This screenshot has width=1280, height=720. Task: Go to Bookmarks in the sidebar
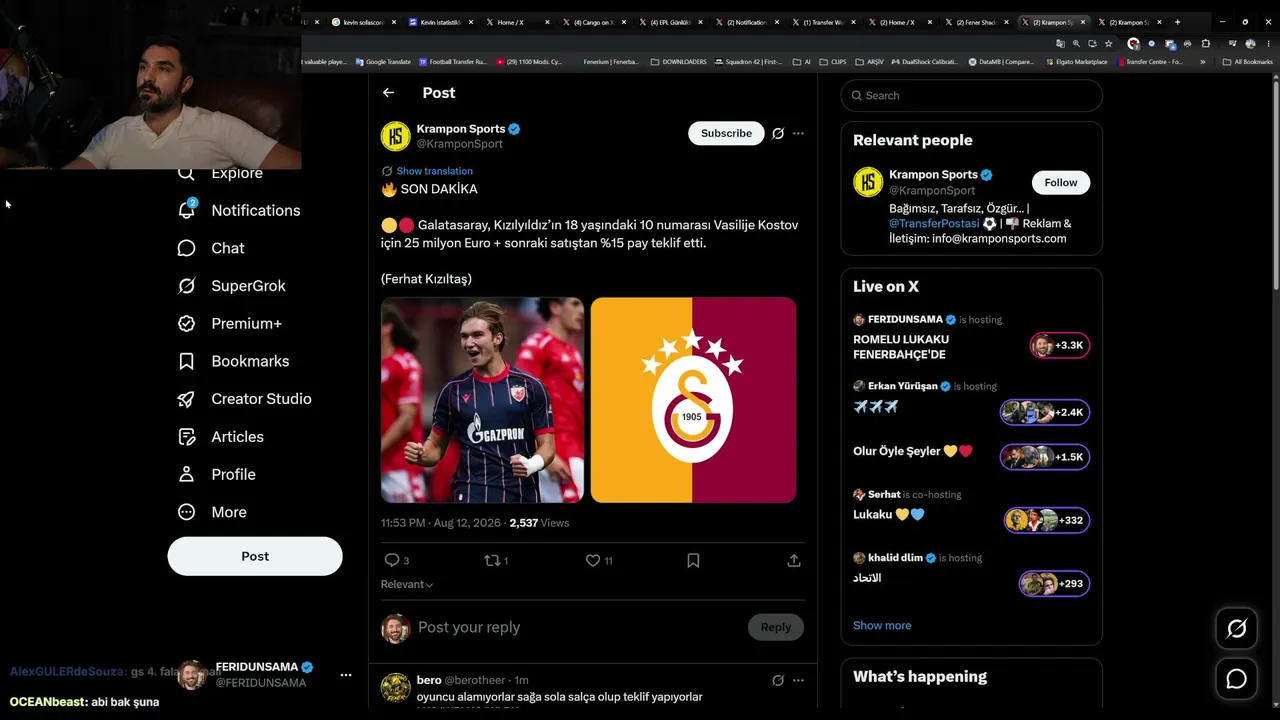pos(249,361)
